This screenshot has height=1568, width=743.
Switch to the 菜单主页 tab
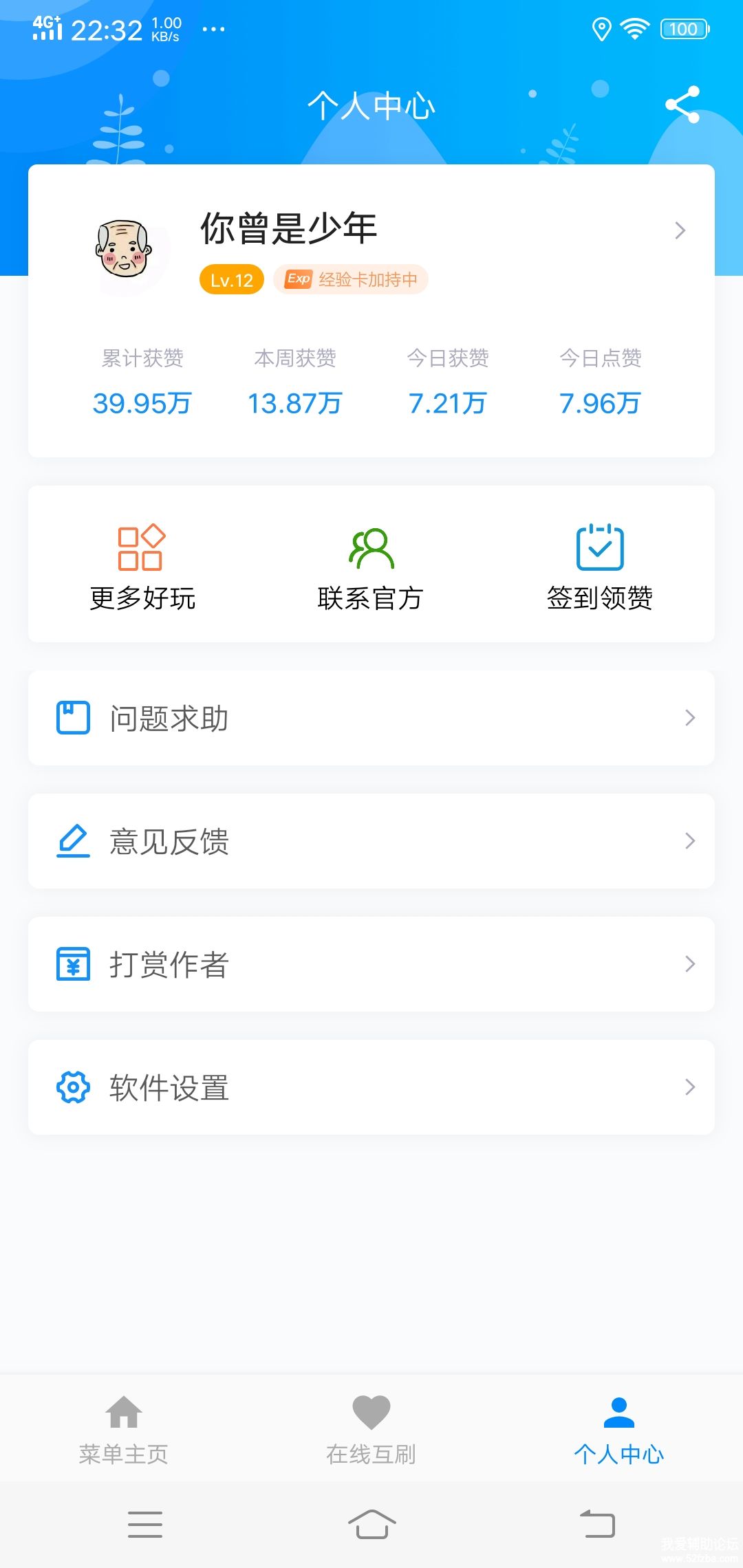124,1430
